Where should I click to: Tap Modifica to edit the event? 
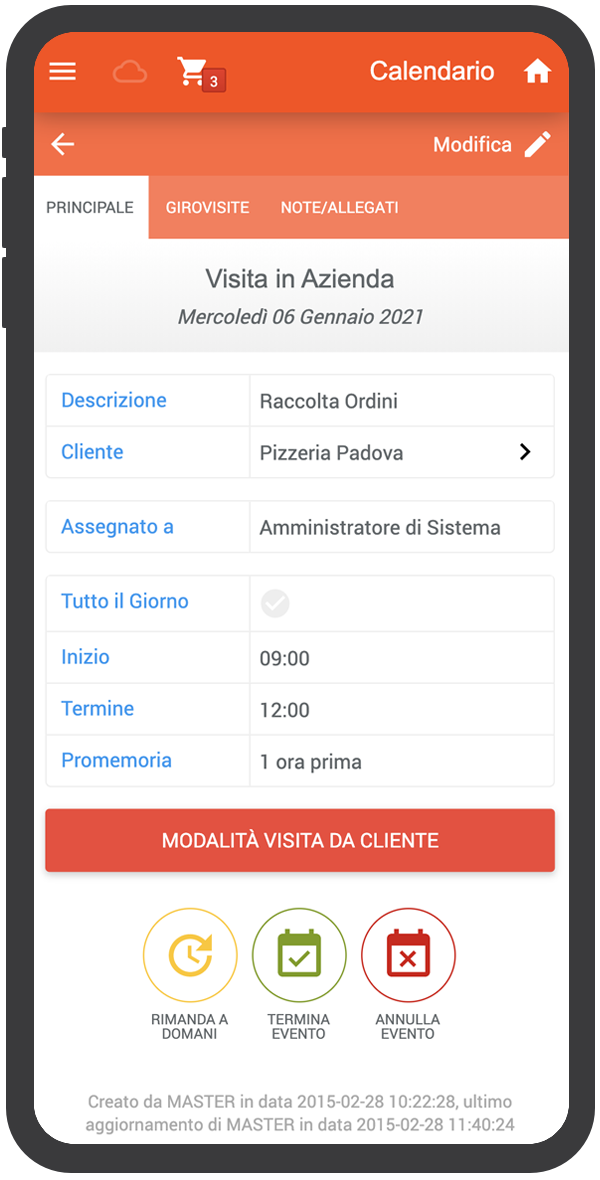(x=492, y=144)
